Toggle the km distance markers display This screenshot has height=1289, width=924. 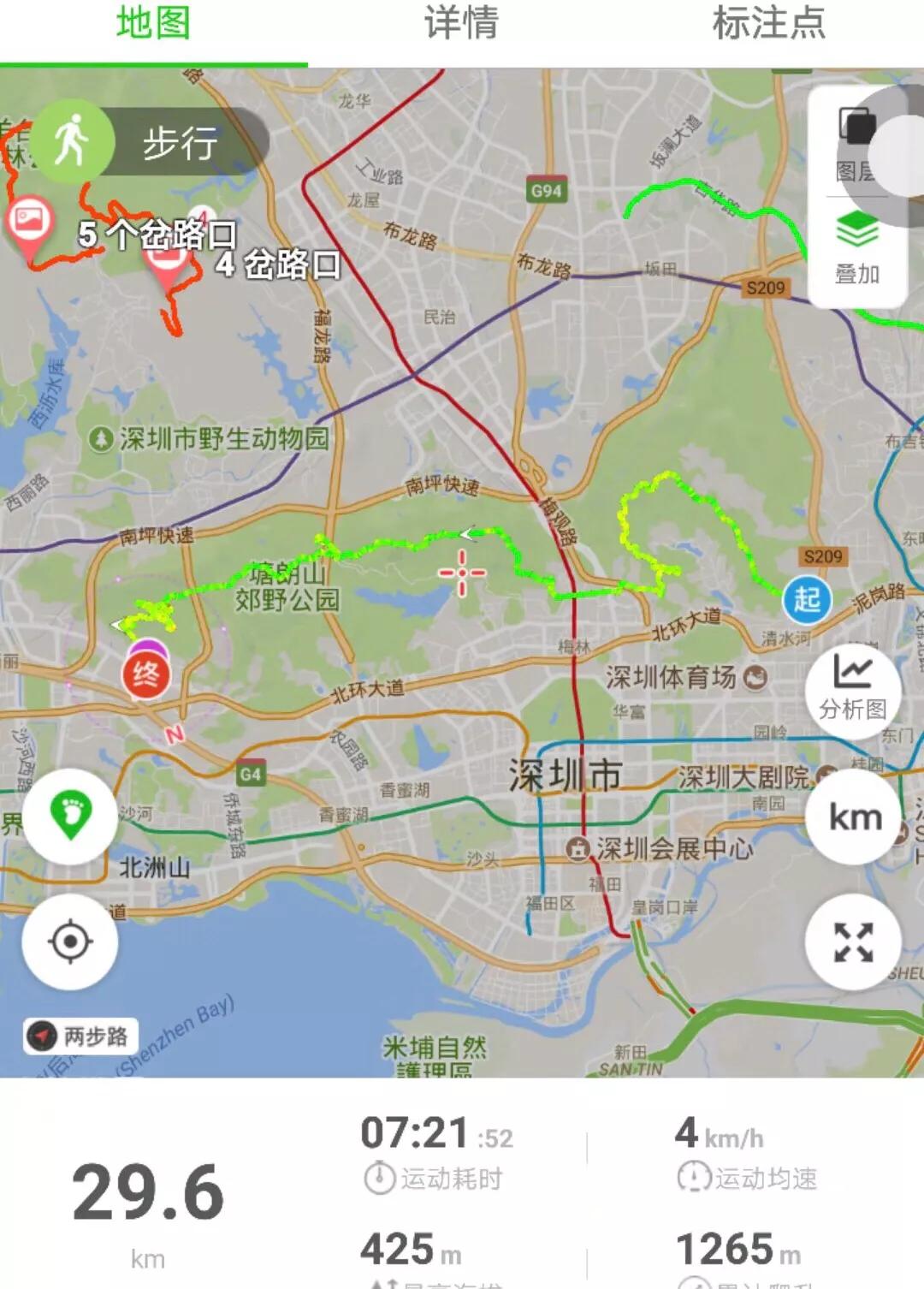[852, 817]
